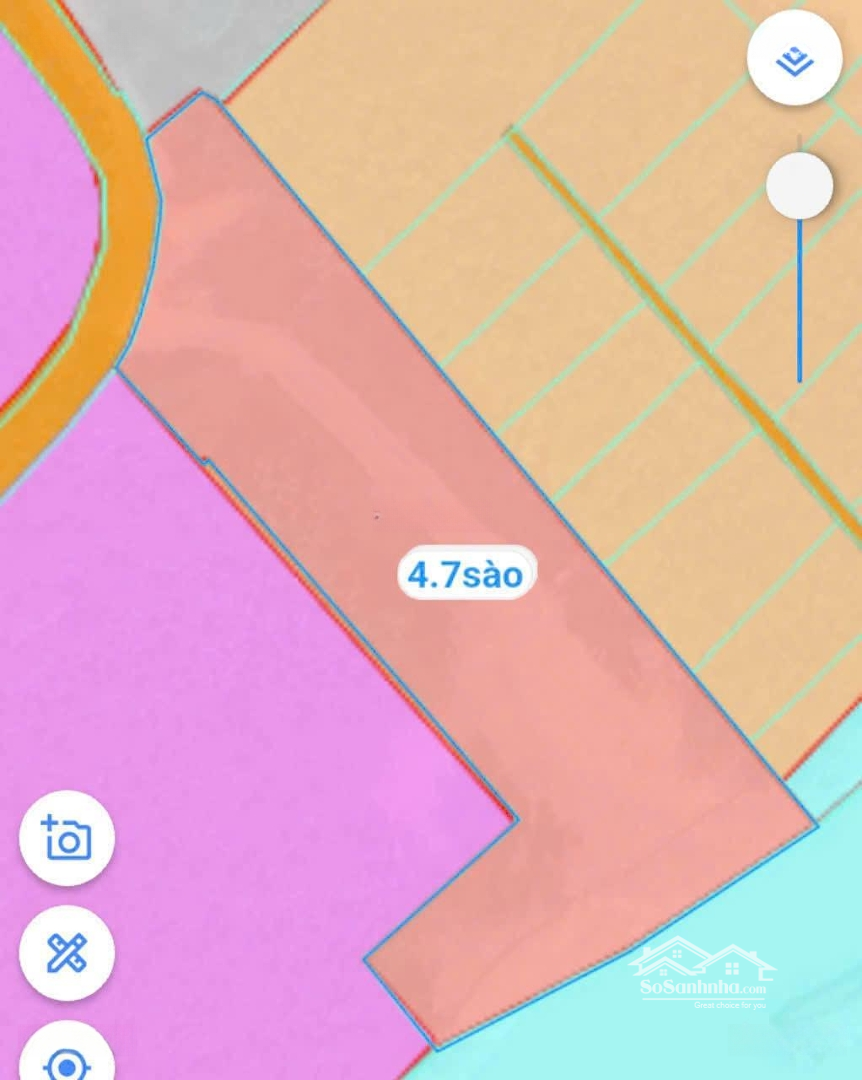Image resolution: width=862 pixels, height=1080 pixels.
Task: Open the ruler and pencil measuring tool
Action: click(x=67, y=953)
